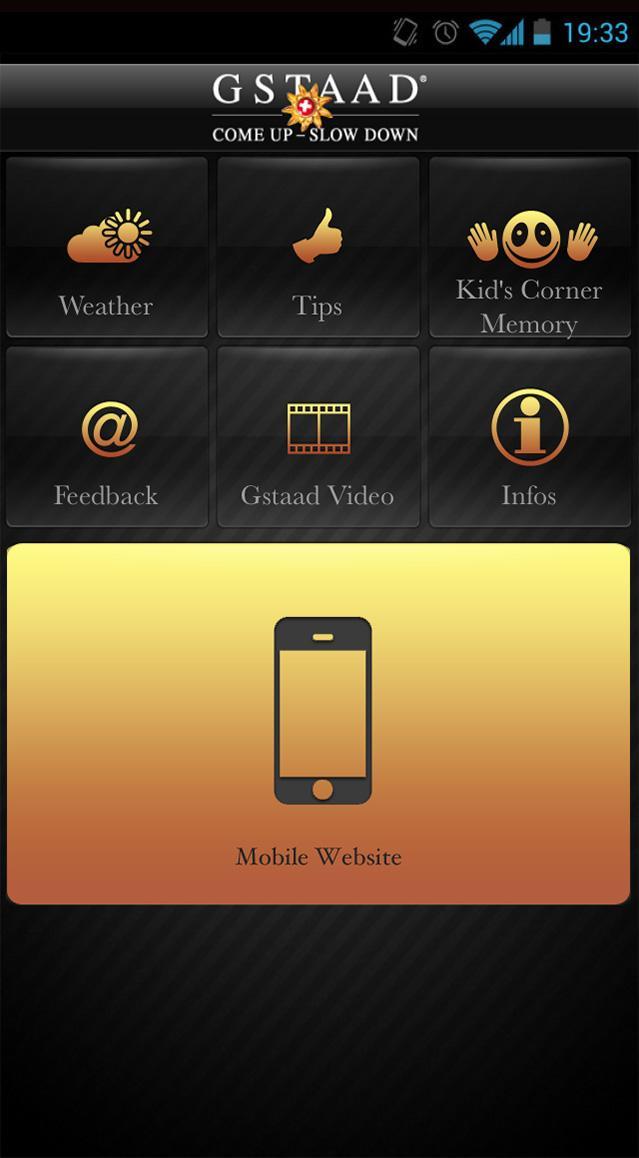View the Tips section
639x1158 pixels.
[318, 247]
